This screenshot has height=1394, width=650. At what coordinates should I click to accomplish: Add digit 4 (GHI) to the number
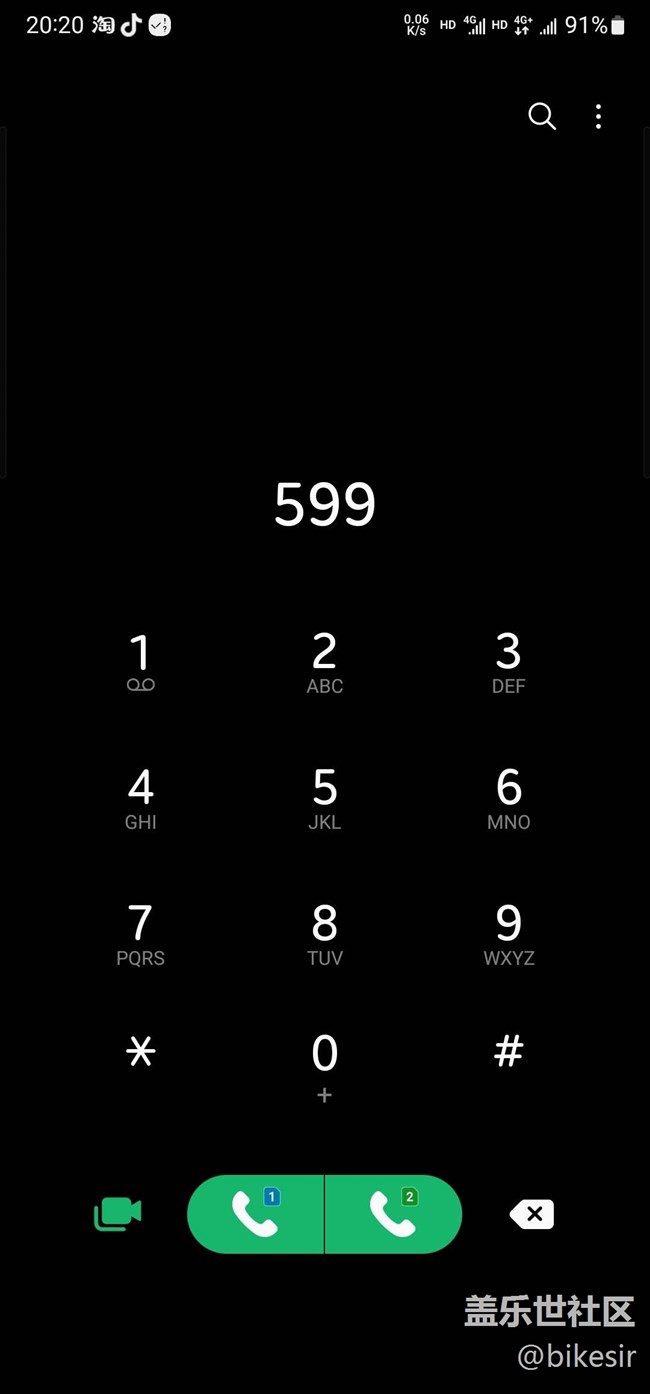(141, 799)
